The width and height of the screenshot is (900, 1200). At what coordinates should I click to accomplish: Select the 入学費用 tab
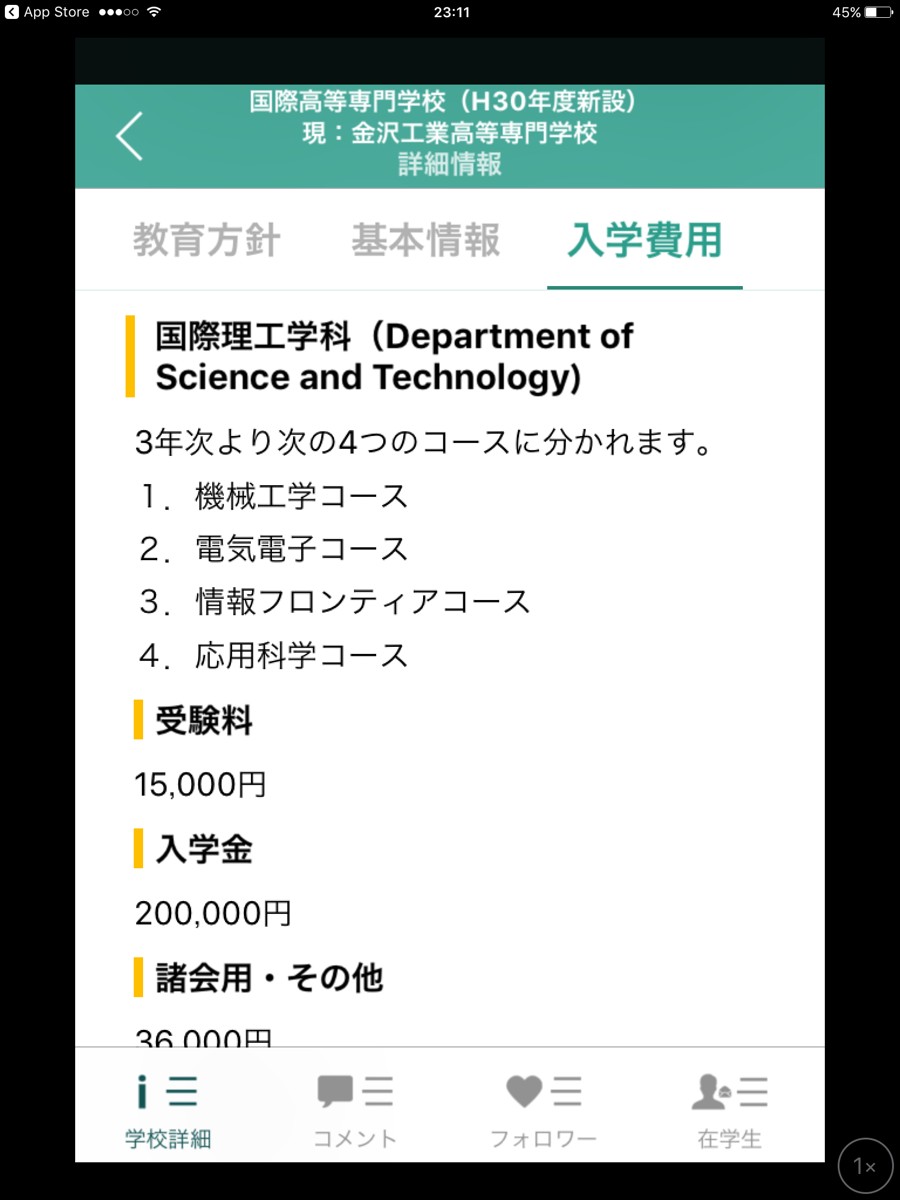(644, 241)
